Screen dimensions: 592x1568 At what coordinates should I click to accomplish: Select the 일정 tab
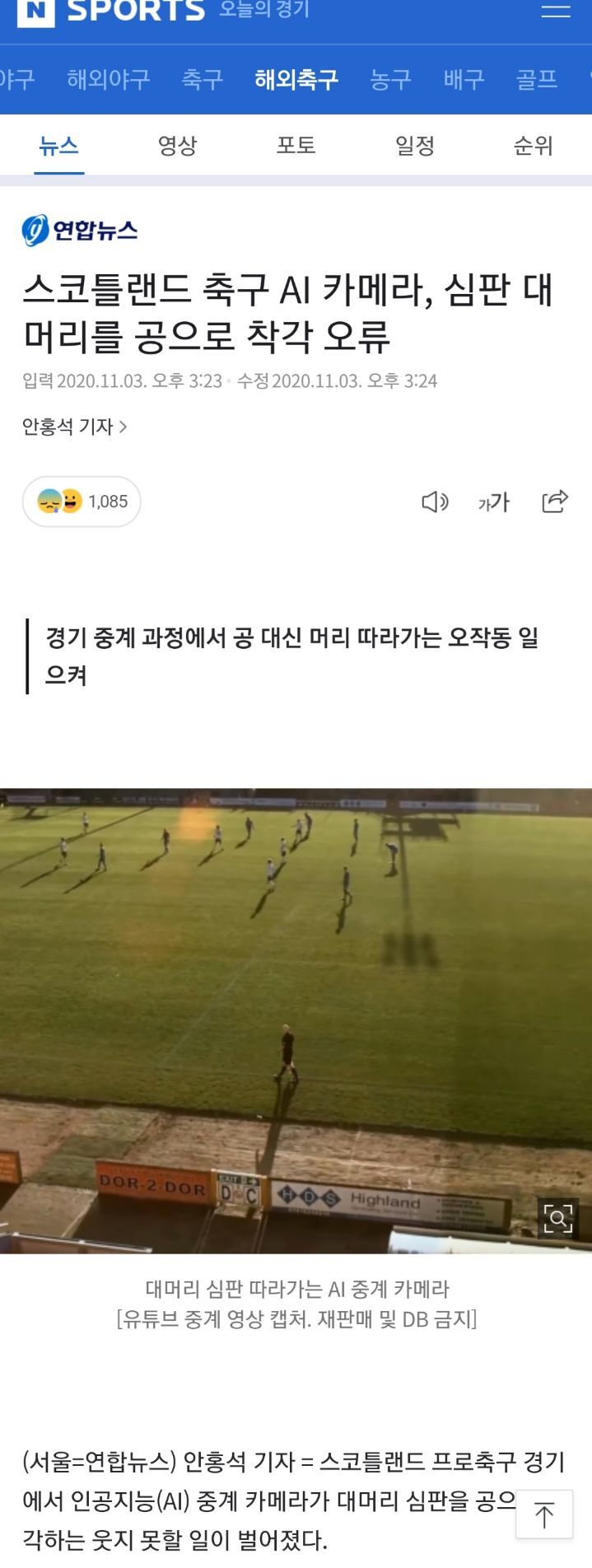[x=414, y=147]
